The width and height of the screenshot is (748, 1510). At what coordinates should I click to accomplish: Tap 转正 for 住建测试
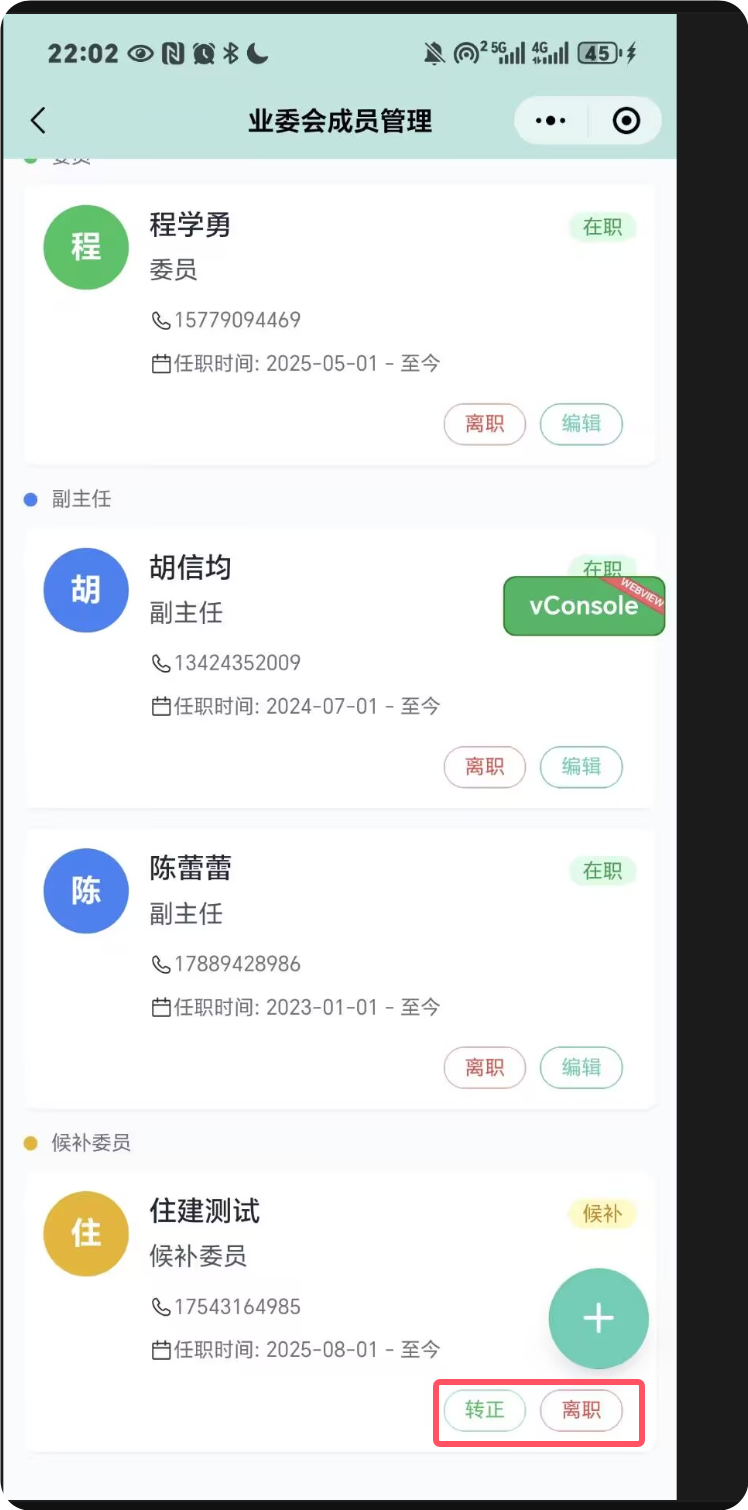tap(485, 1411)
